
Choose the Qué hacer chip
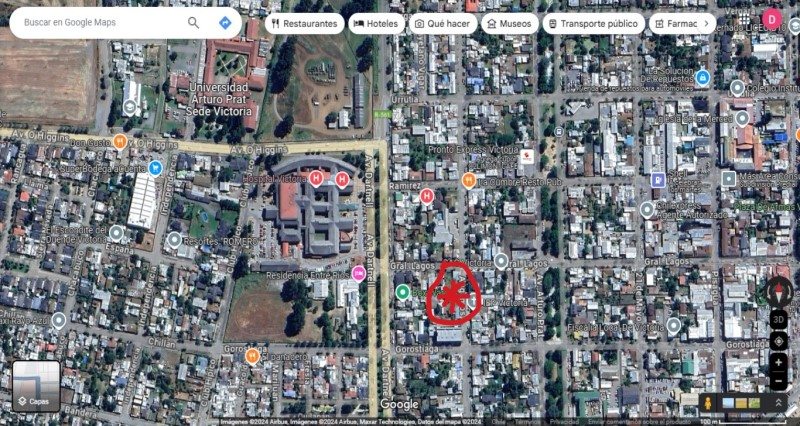tap(443, 23)
